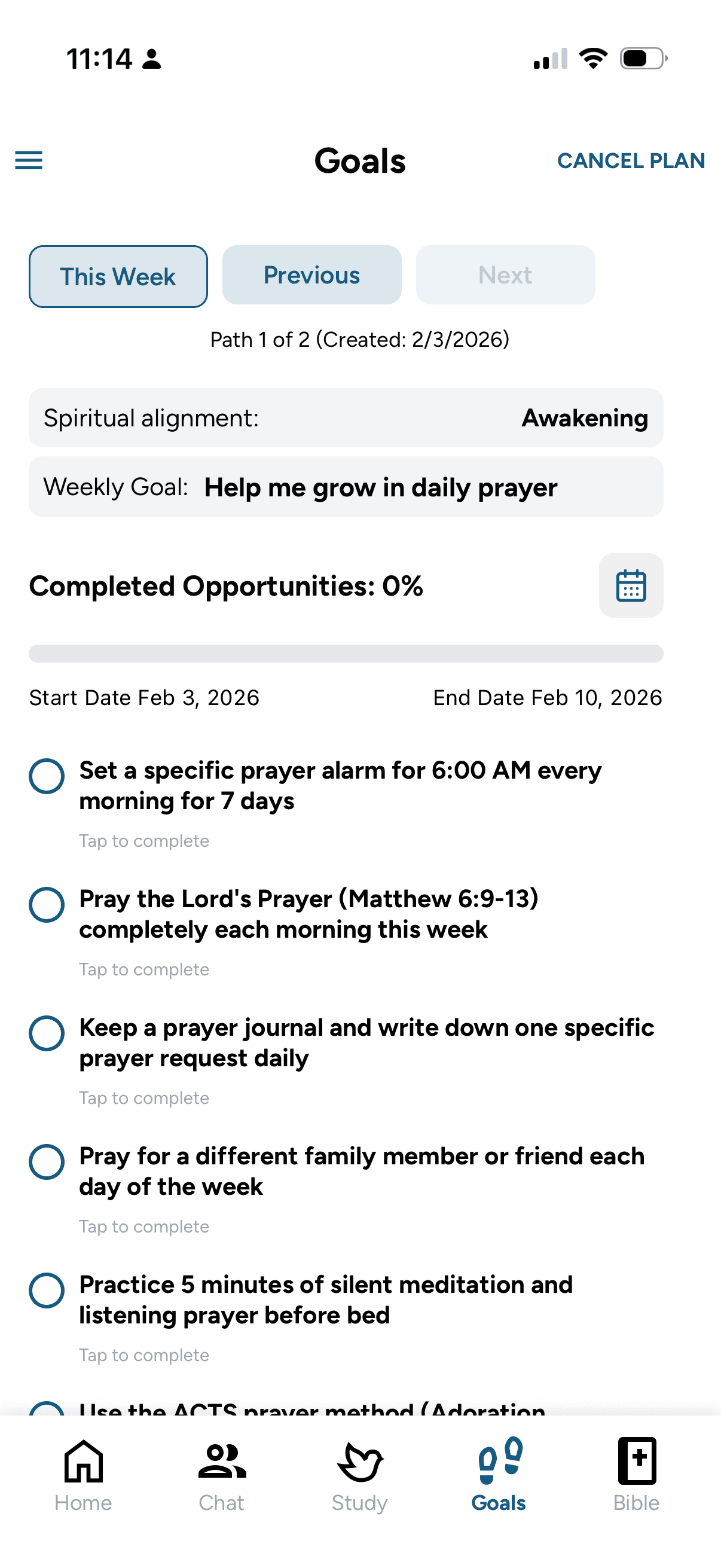The height and width of the screenshot is (1568, 721).
Task: Complete the prayer journal goal
Action: pos(47,1033)
